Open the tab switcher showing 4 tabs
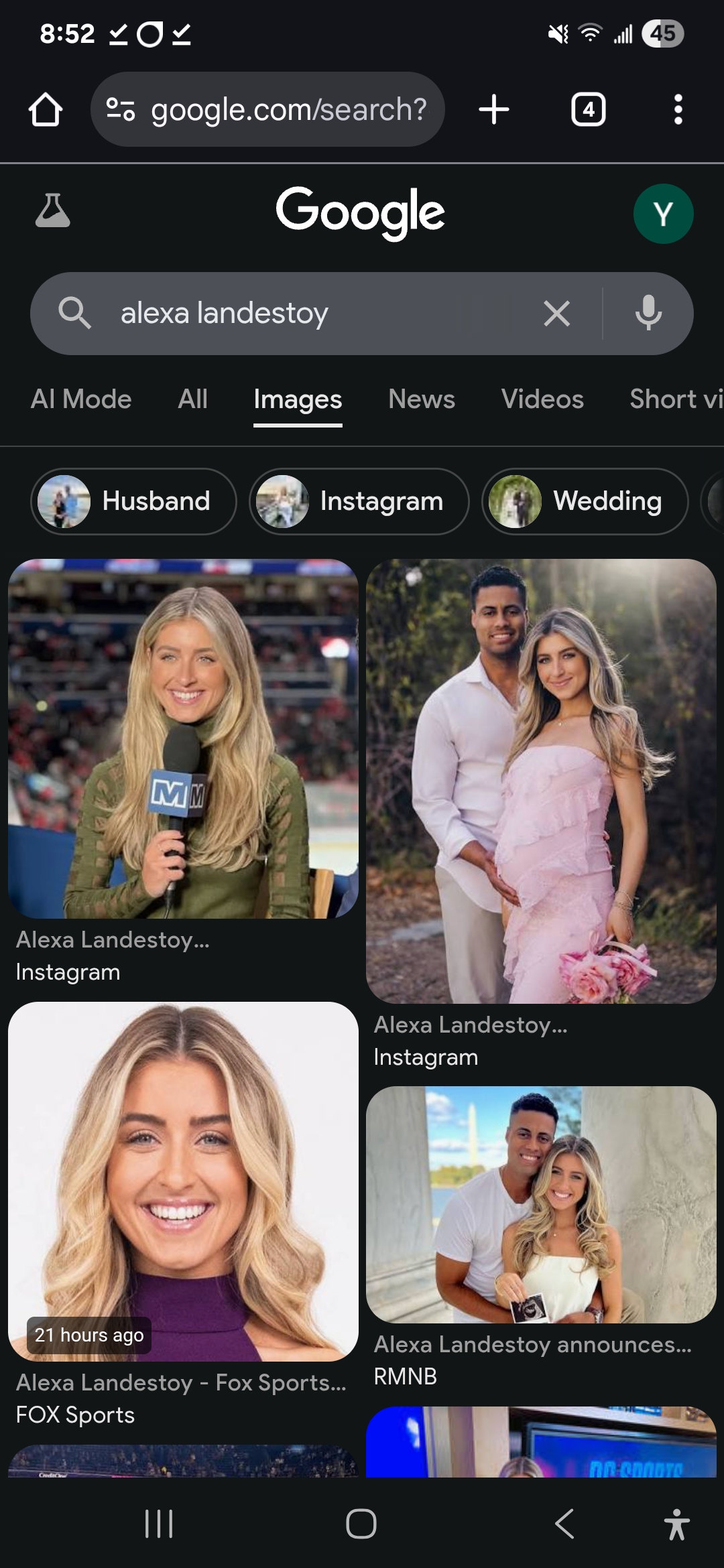The height and width of the screenshot is (1568, 724). click(588, 109)
